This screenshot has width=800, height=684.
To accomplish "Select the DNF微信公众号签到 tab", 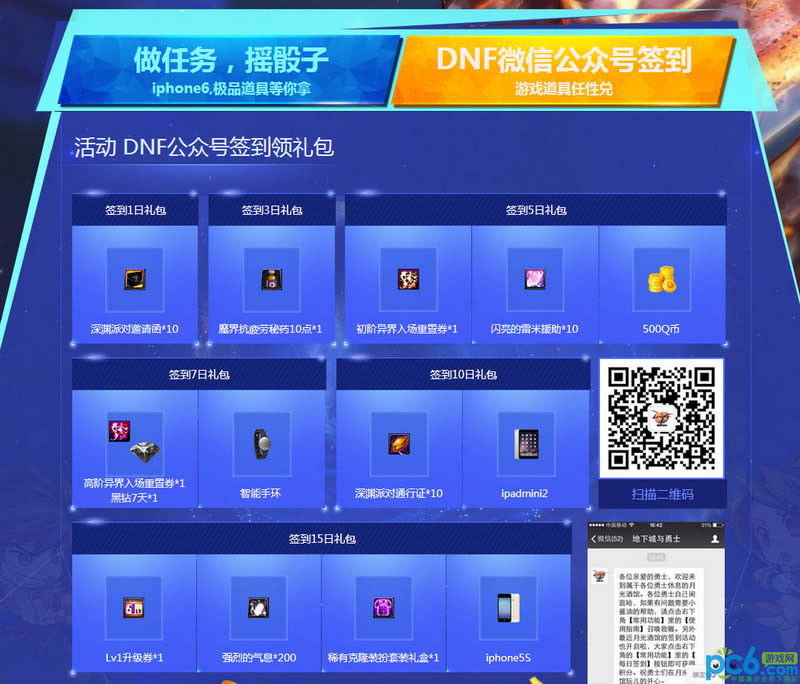I will (x=563, y=70).
